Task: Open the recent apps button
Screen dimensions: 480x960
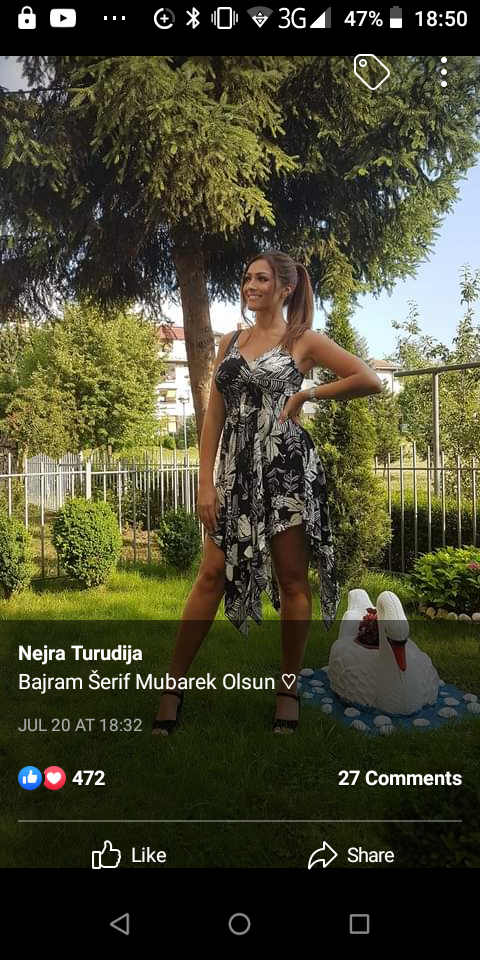Action: pos(359,924)
